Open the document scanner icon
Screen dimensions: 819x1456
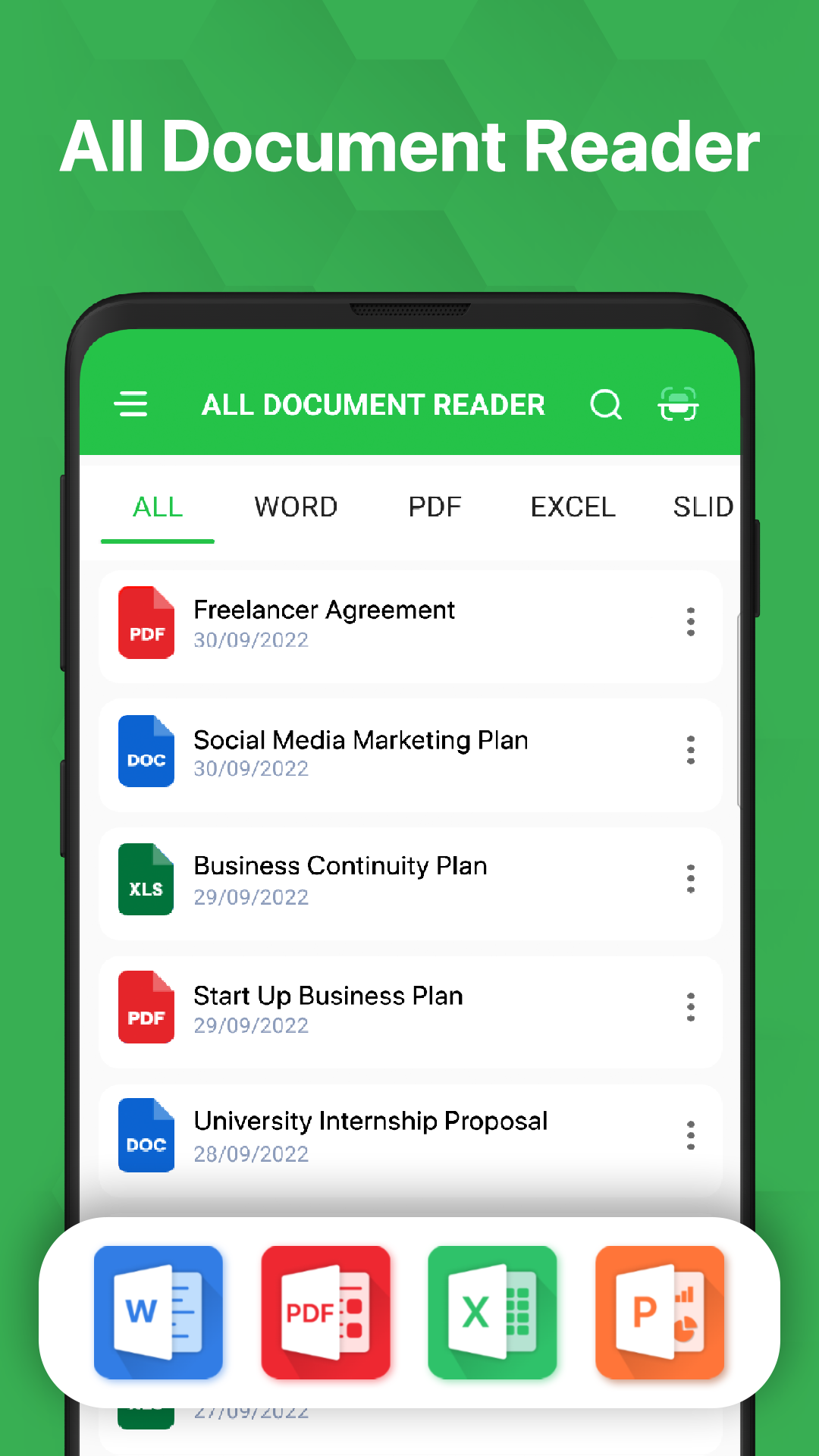pyautogui.click(x=679, y=404)
